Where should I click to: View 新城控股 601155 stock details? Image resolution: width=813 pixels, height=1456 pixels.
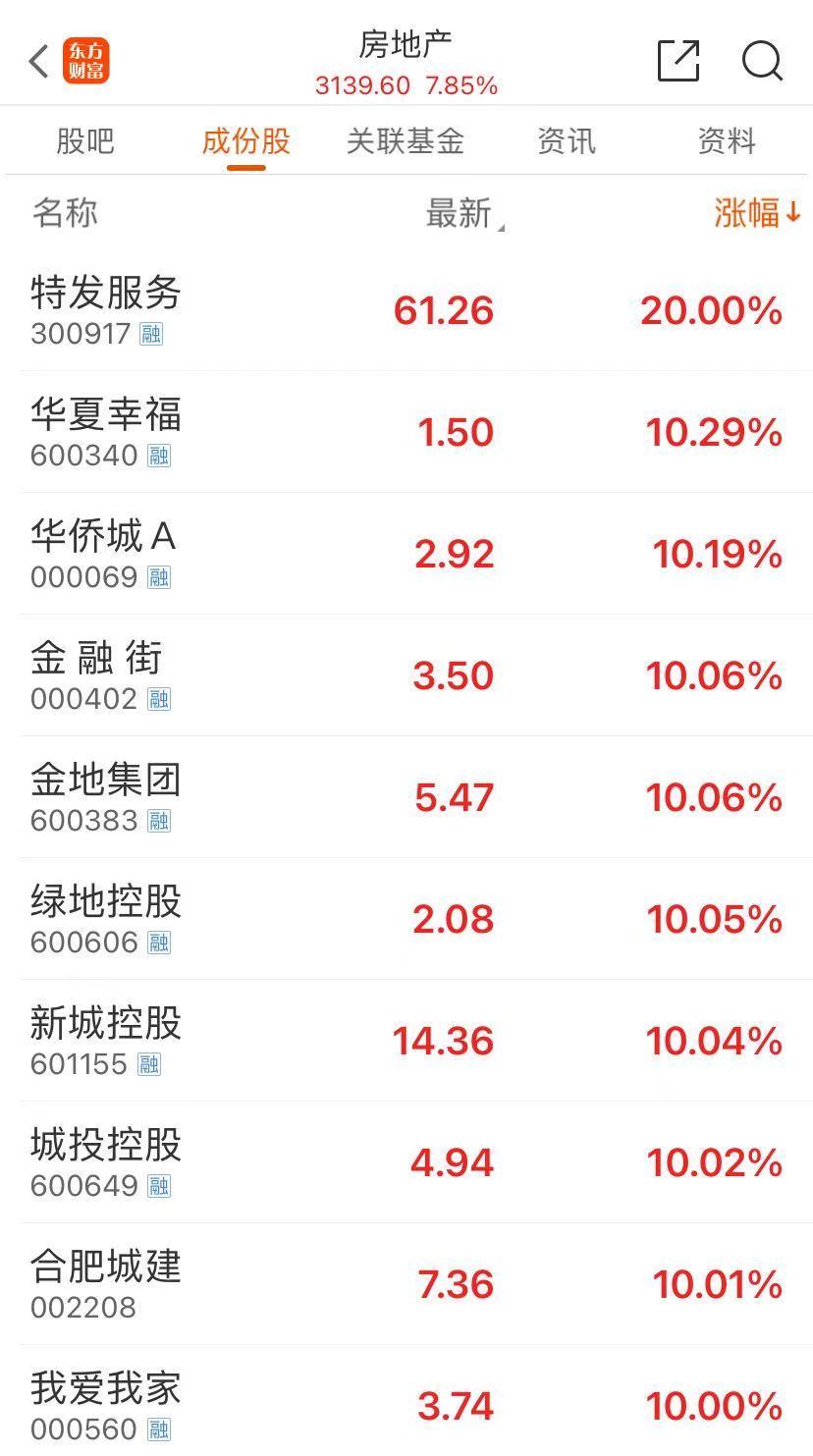[x=406, y=1041]
